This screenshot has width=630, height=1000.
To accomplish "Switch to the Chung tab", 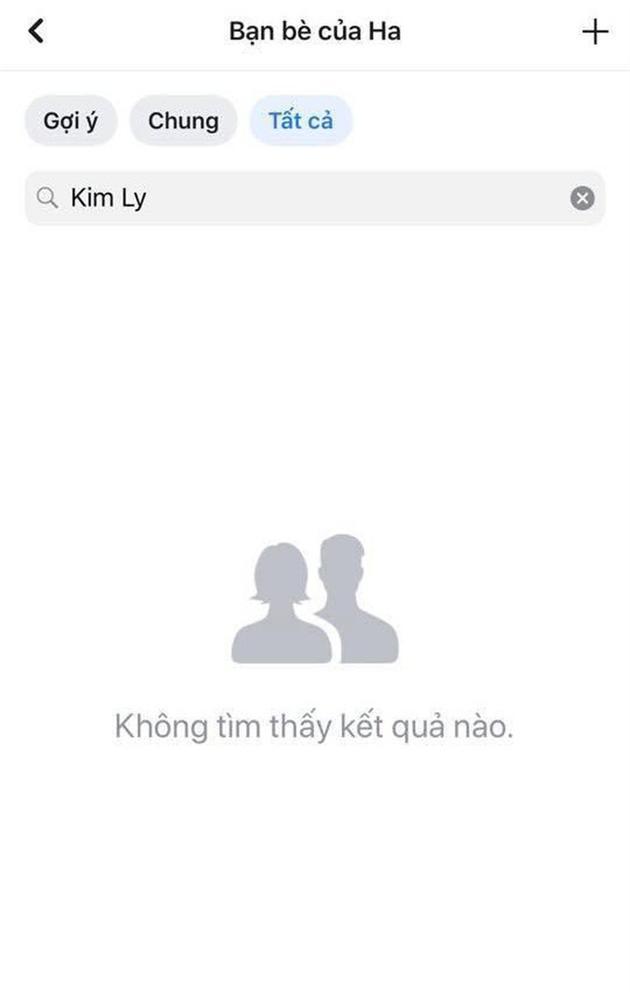I will tap(183, 121).
